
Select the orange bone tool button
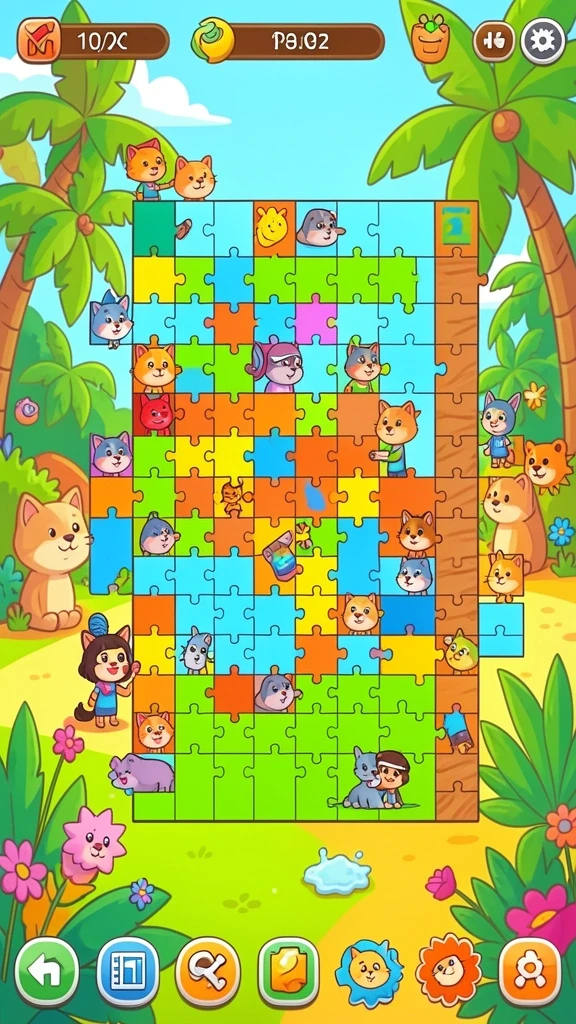pos(208,972)
